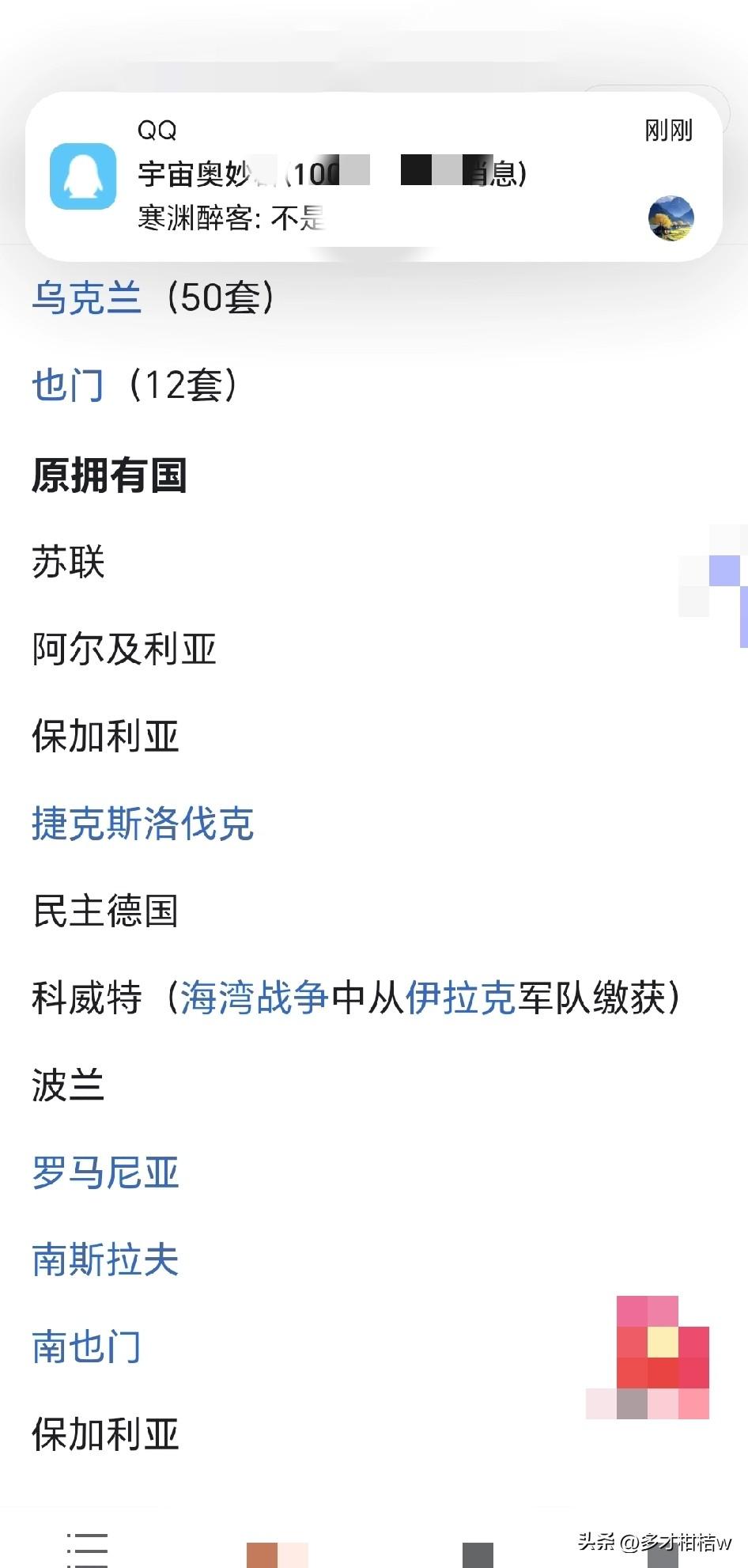Viewport: 748px width, 1568px height.
Task: Open the 南斯拉夫 link
Action: click(106, 1261)
